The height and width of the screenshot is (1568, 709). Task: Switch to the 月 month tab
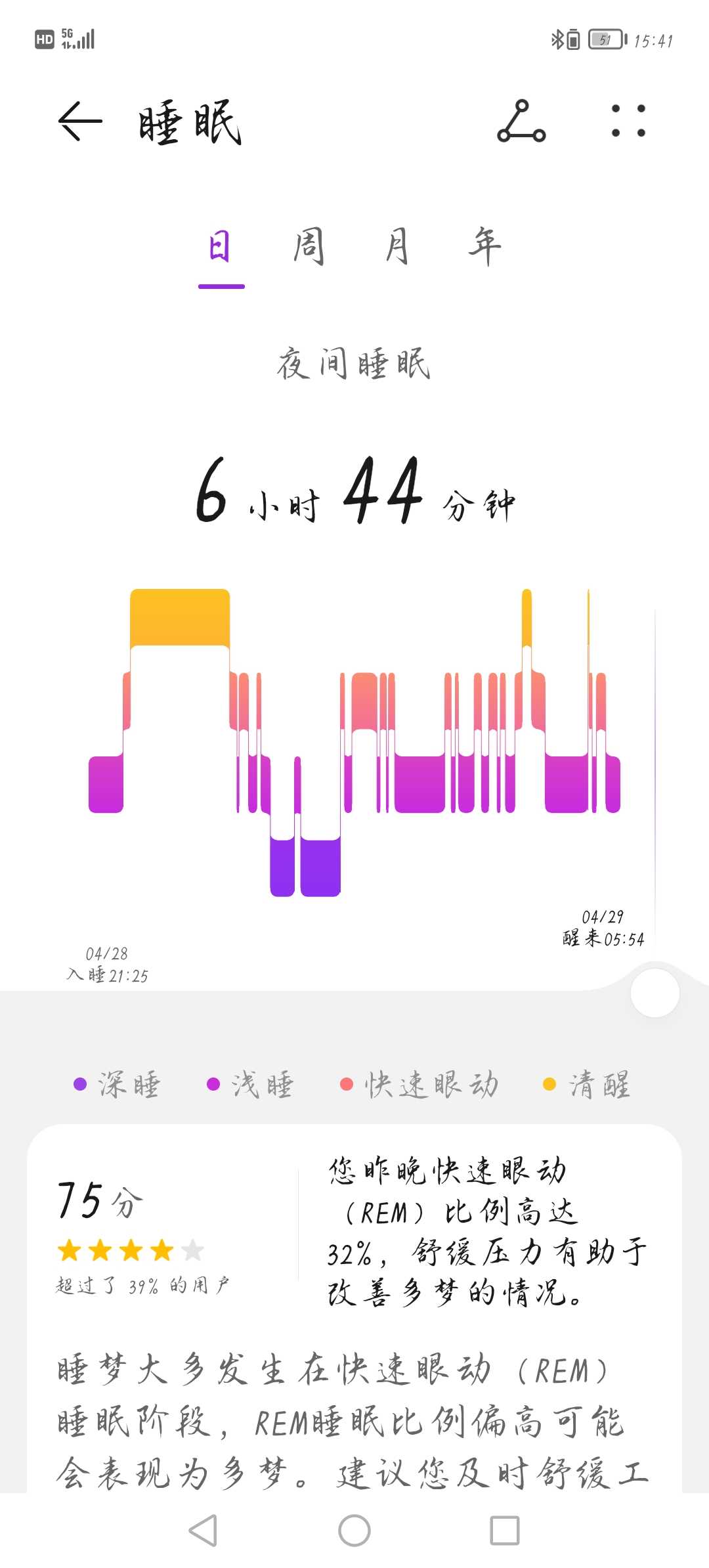(397, 248)
